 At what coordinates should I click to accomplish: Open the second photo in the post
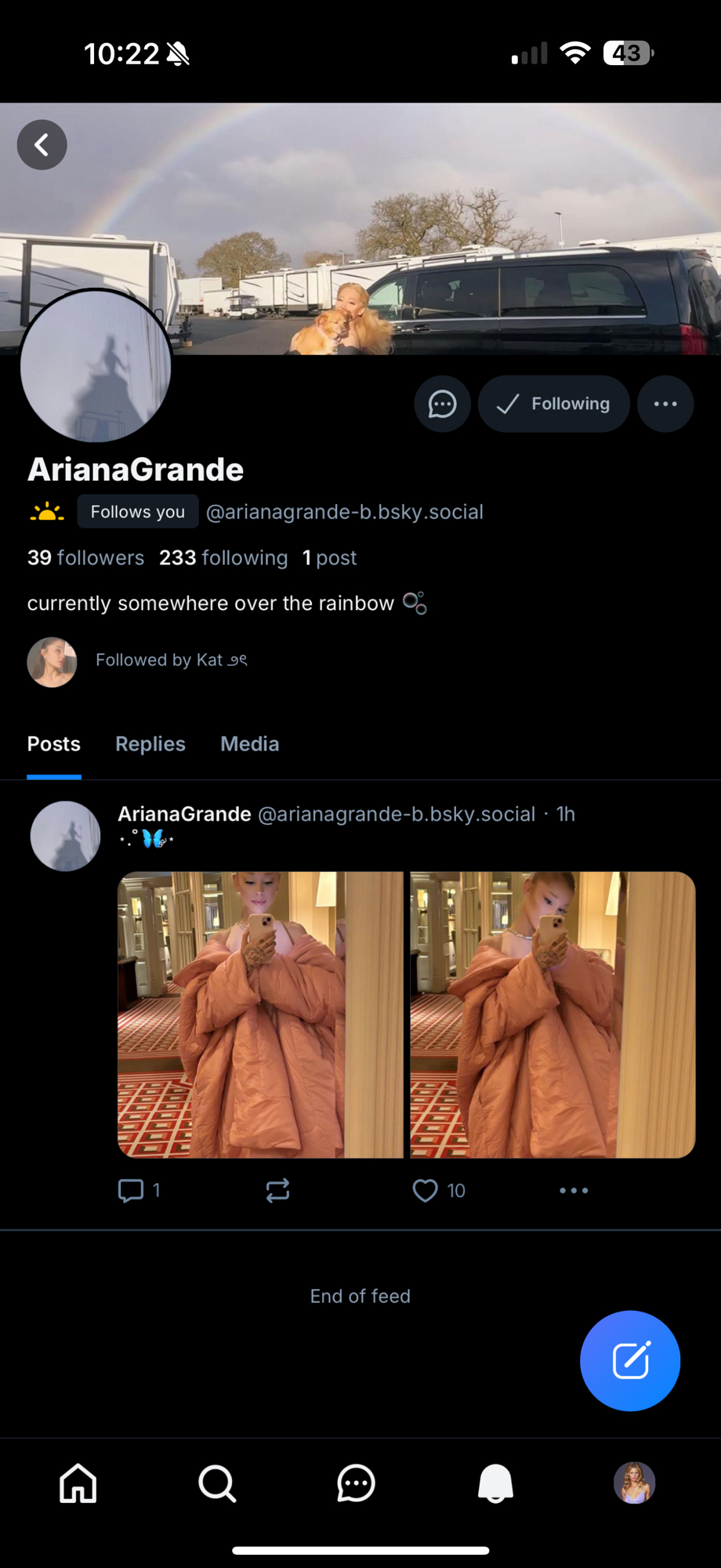coord(553,1014)
